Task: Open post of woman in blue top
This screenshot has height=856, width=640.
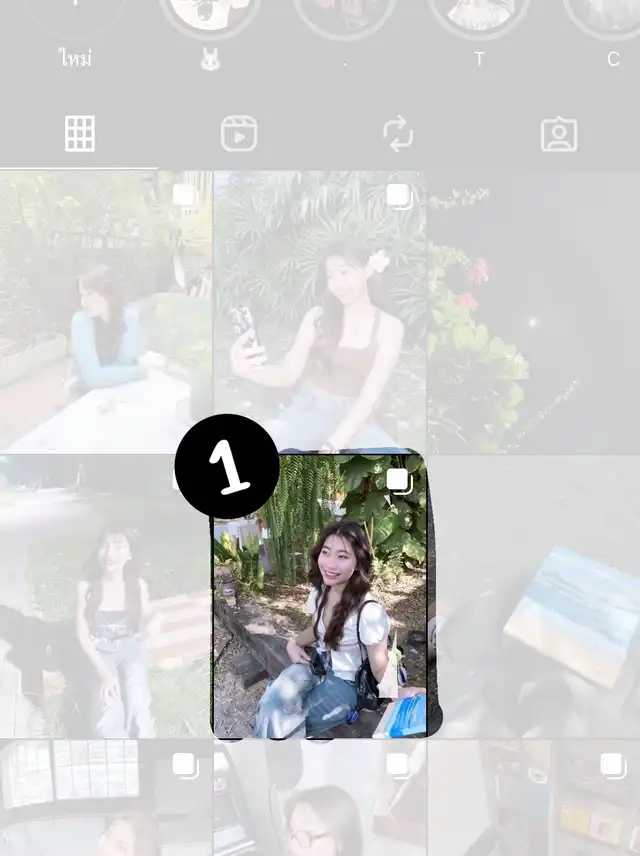Action: click(x=105, y=312)
